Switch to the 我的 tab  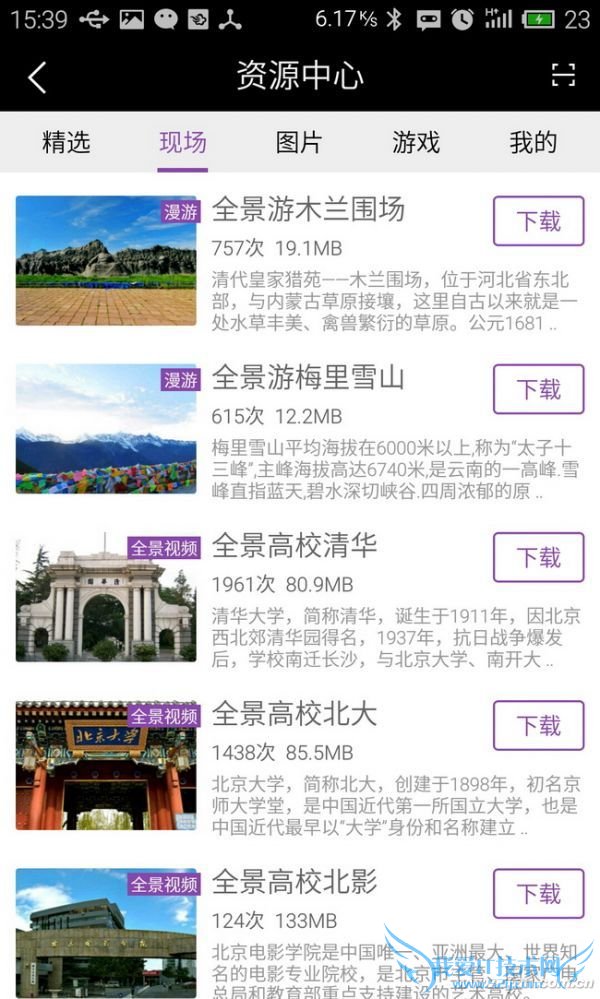(532, 142)
